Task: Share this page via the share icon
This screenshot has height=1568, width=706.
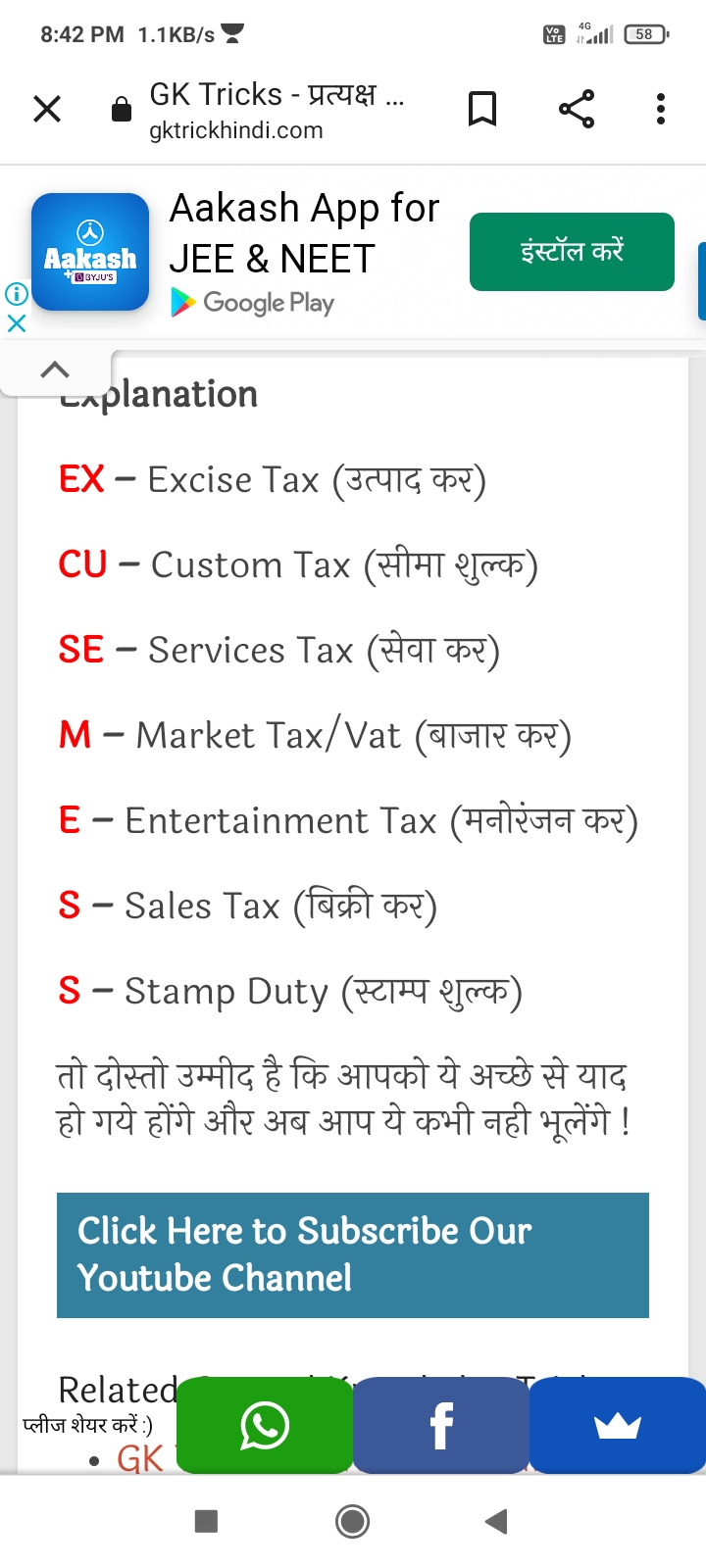Action: pyautogui.click(x=577, y=109)
